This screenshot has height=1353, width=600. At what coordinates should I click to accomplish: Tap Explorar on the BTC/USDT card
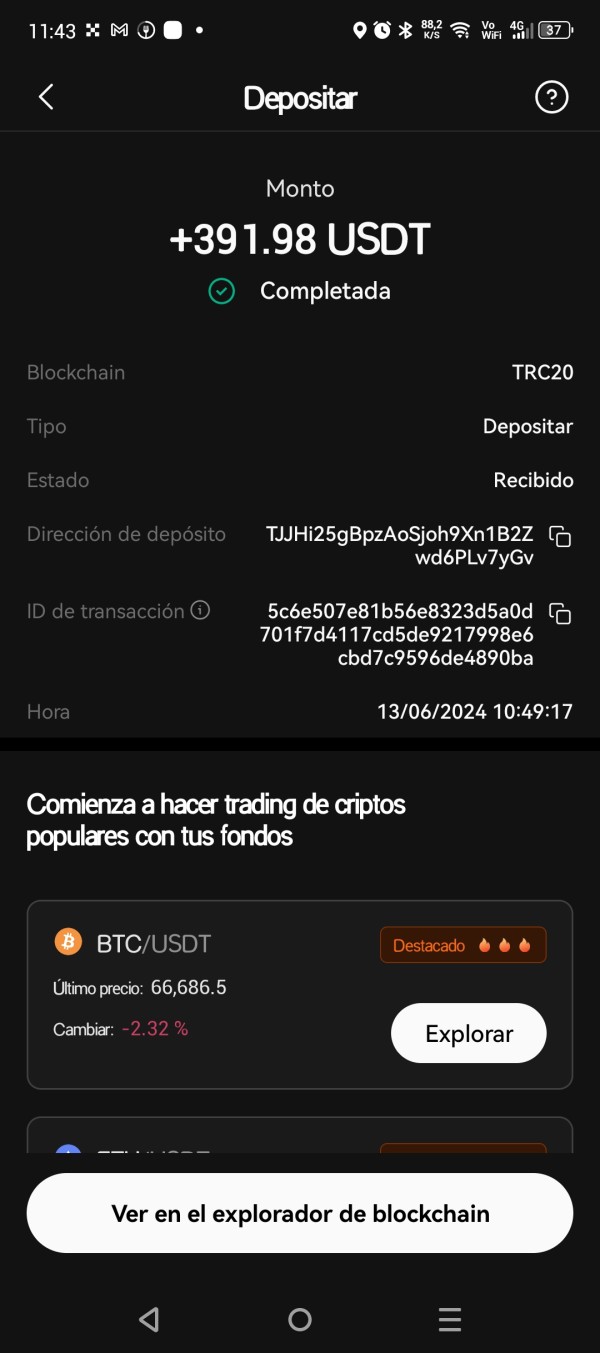pyautogui.click(x=469, y=1033)
